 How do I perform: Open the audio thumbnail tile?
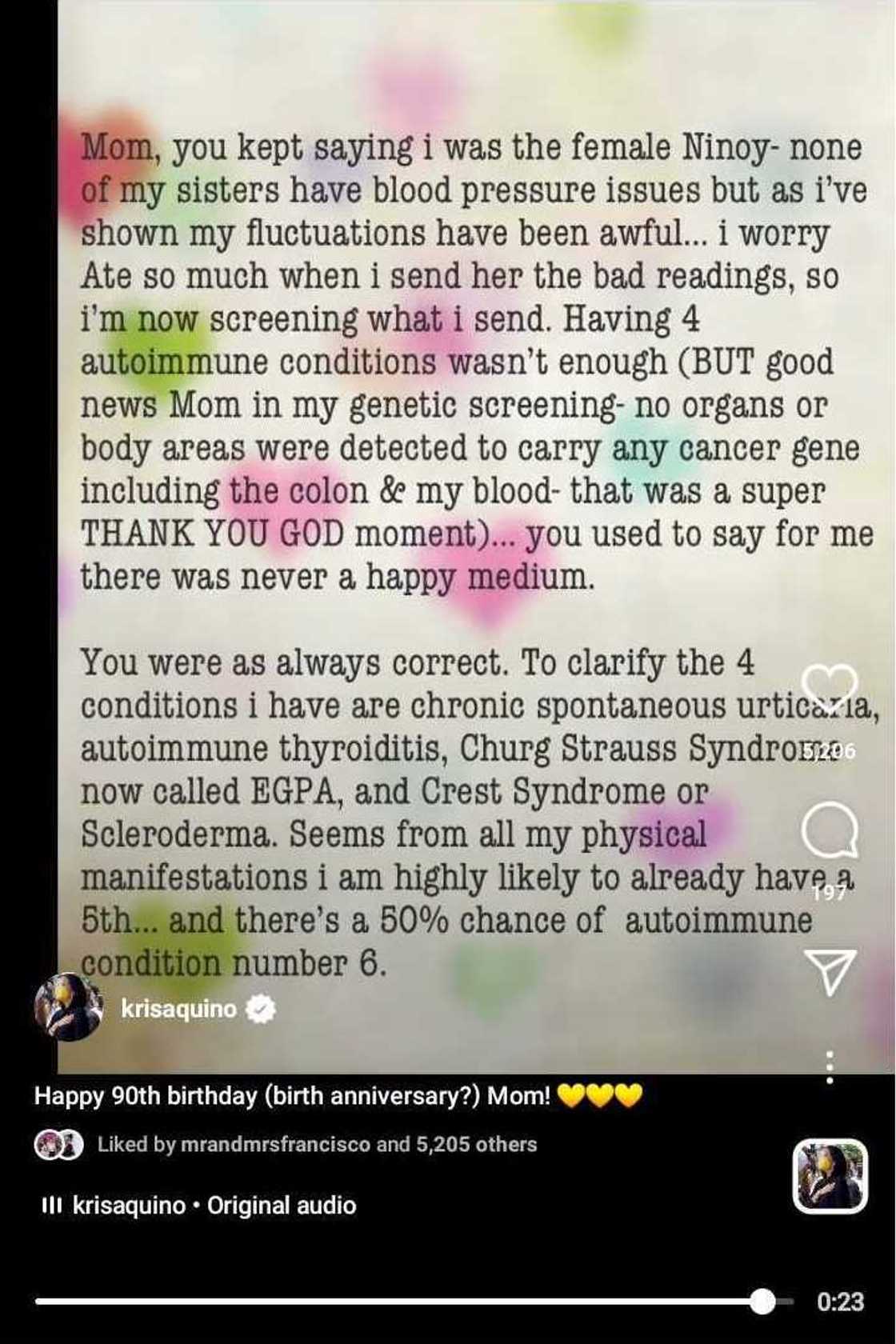(830, 1176)
